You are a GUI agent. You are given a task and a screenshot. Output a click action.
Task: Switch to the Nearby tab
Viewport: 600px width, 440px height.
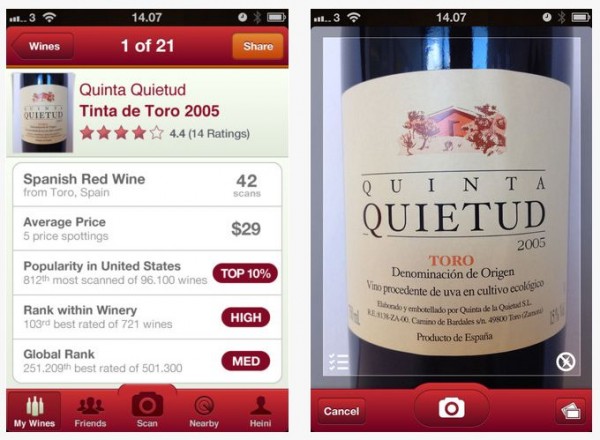coord(204,412)
